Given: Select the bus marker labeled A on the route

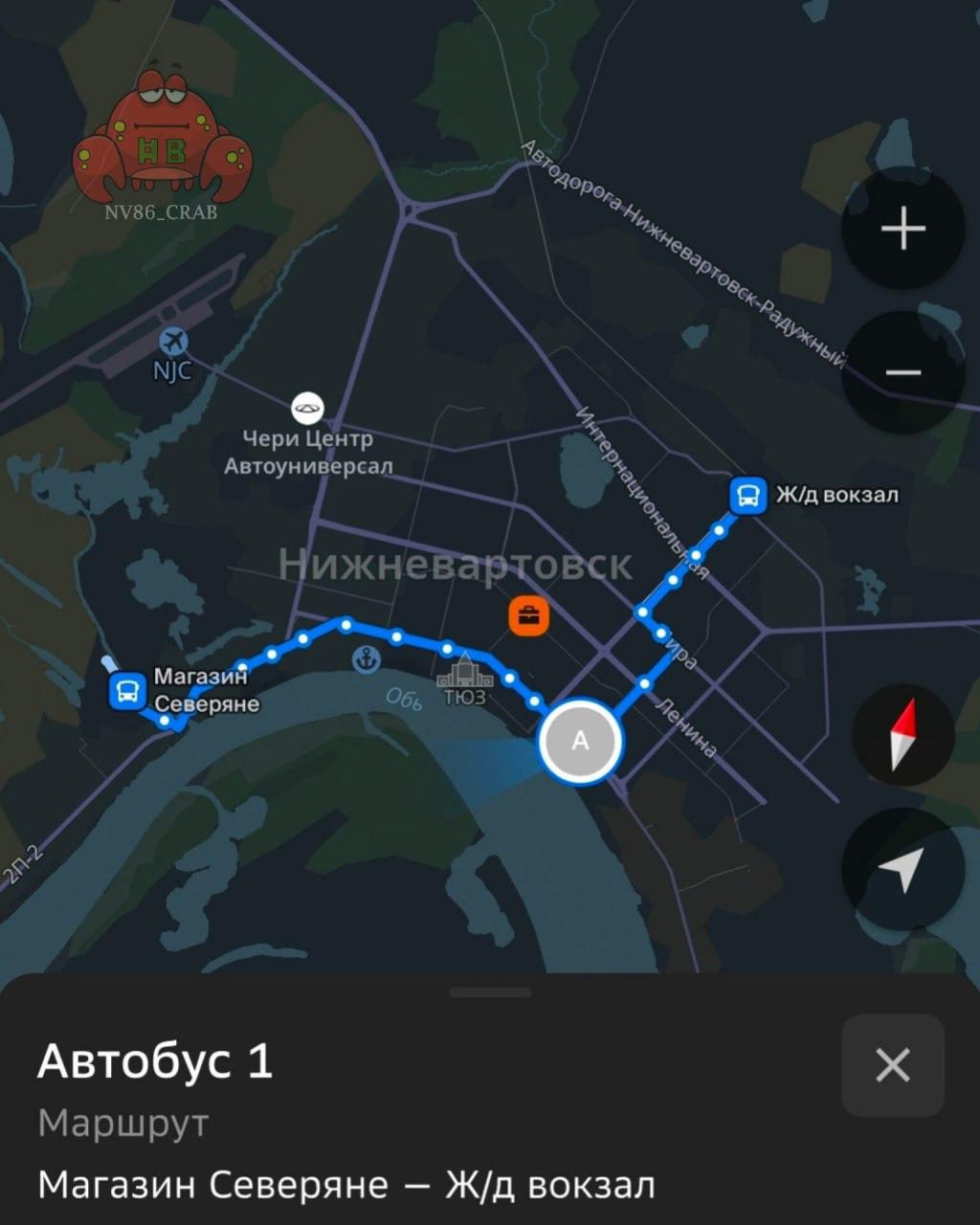Looking at the screenshot, I should tap(580, 739).
